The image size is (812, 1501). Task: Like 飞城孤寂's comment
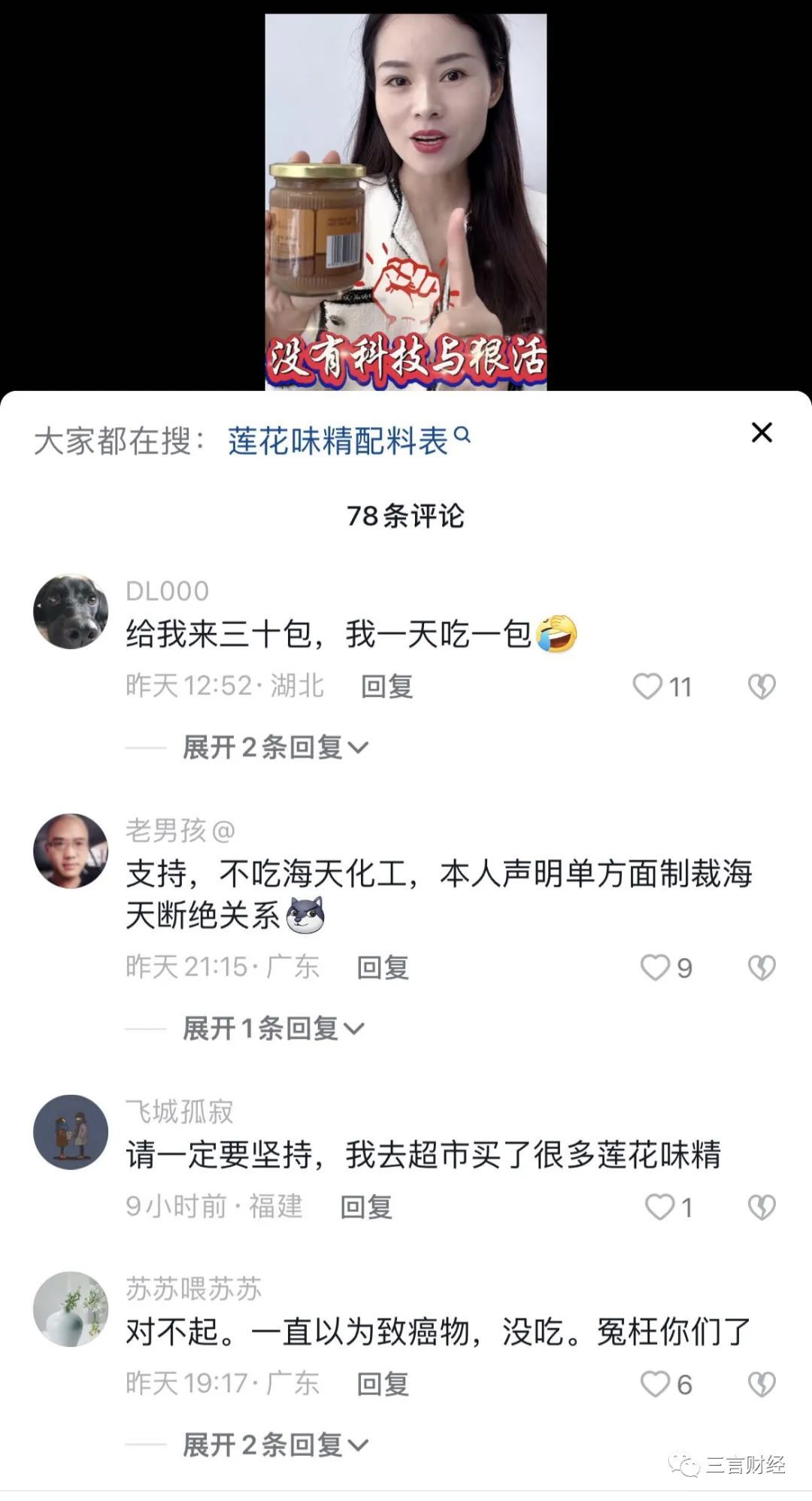click(659, 1207)
